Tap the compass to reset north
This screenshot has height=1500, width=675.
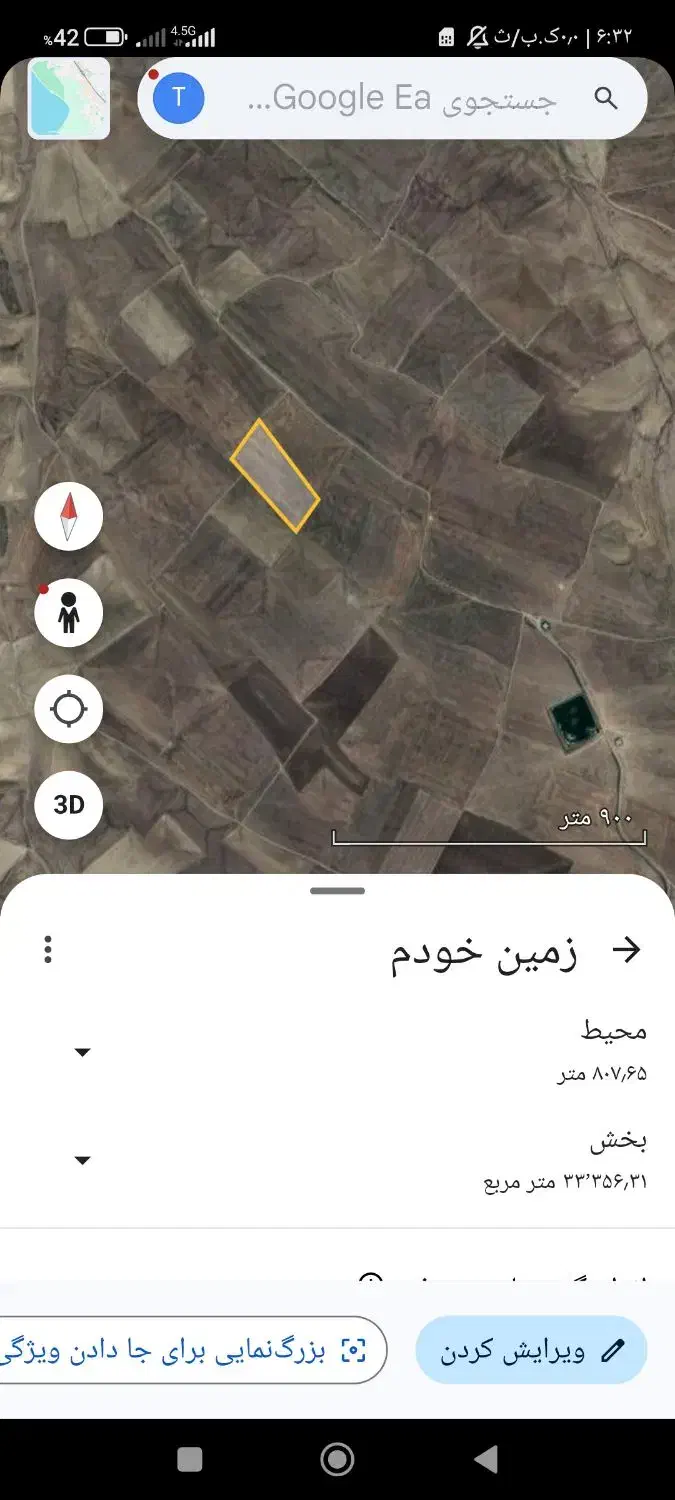68,516
